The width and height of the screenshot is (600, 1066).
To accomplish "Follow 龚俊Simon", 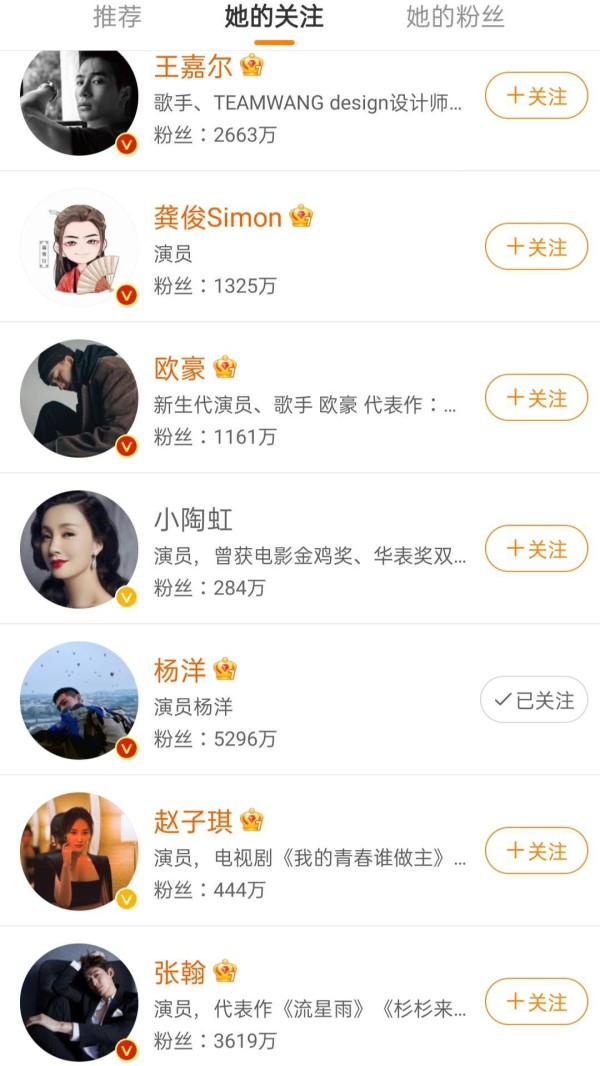I will tap(536, 247).
